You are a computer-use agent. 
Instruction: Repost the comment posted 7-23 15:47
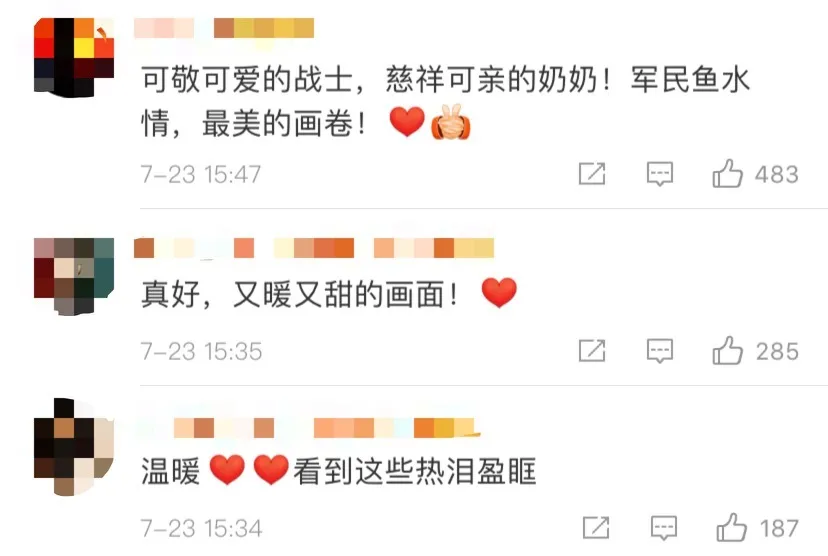[x=592, y=174]
